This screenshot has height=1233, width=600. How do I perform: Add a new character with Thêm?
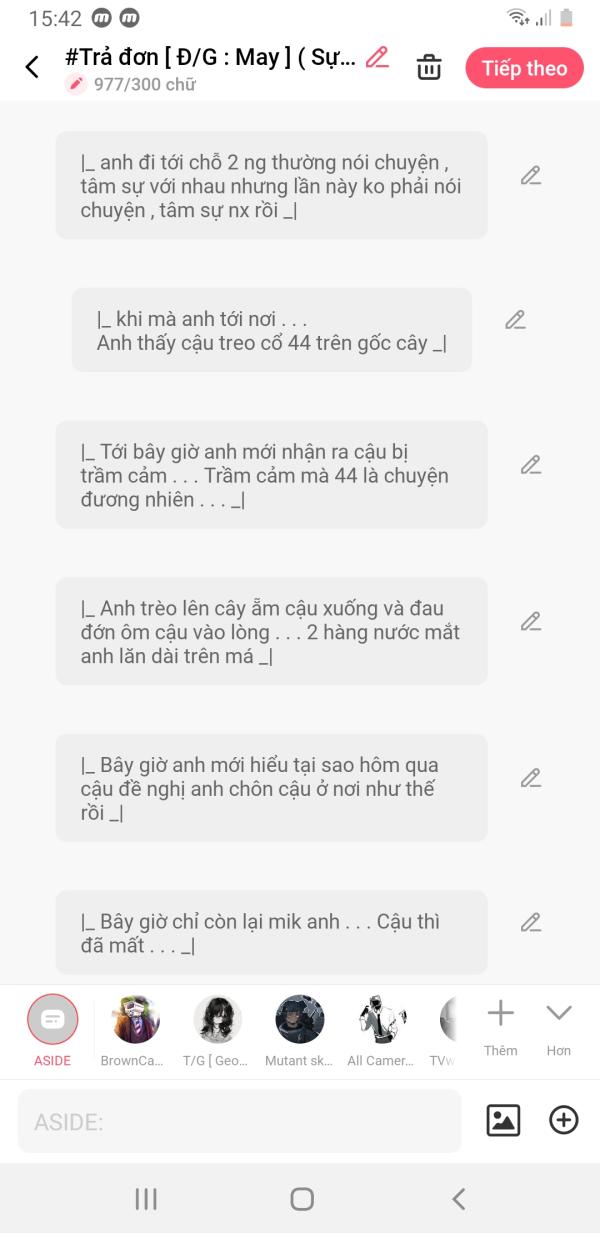(x=500, y=1022)
